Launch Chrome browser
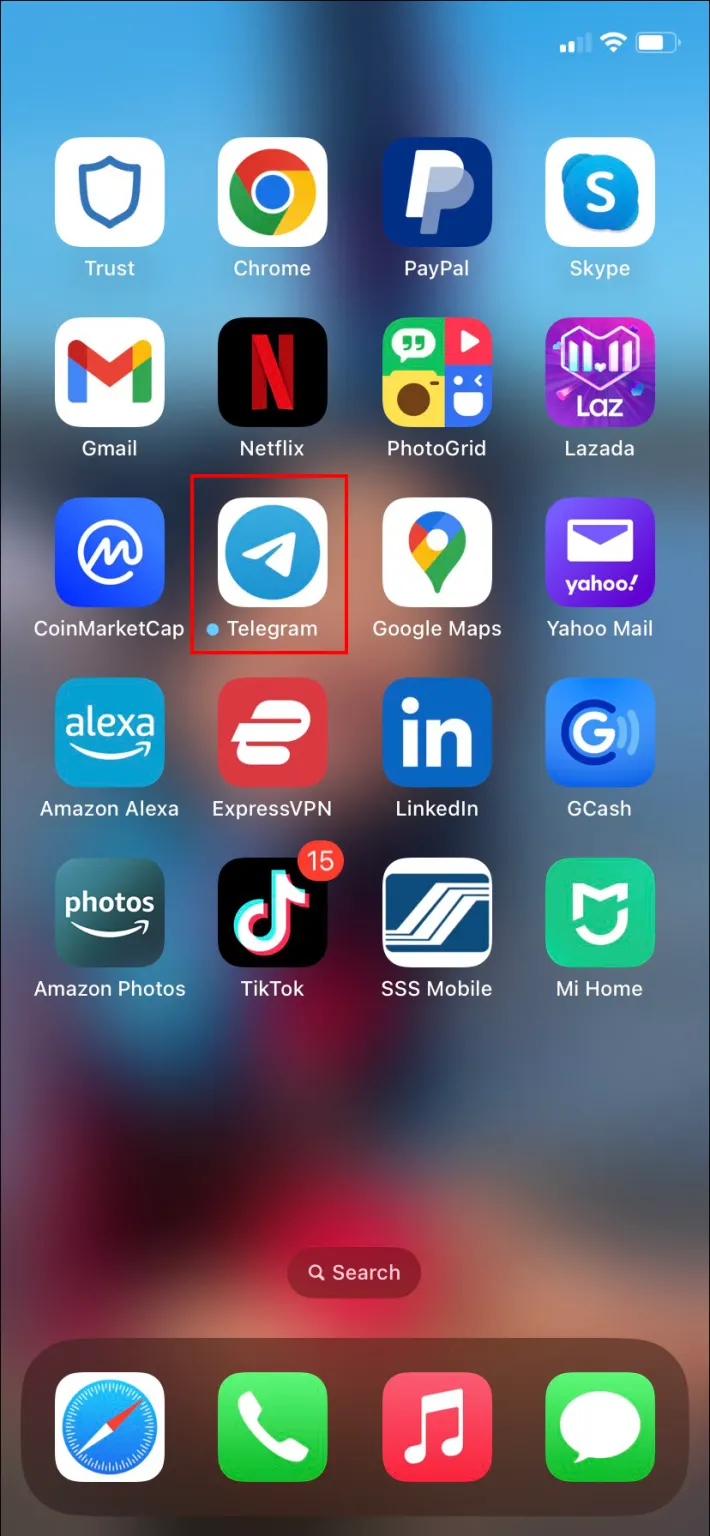 click(272, 192)
